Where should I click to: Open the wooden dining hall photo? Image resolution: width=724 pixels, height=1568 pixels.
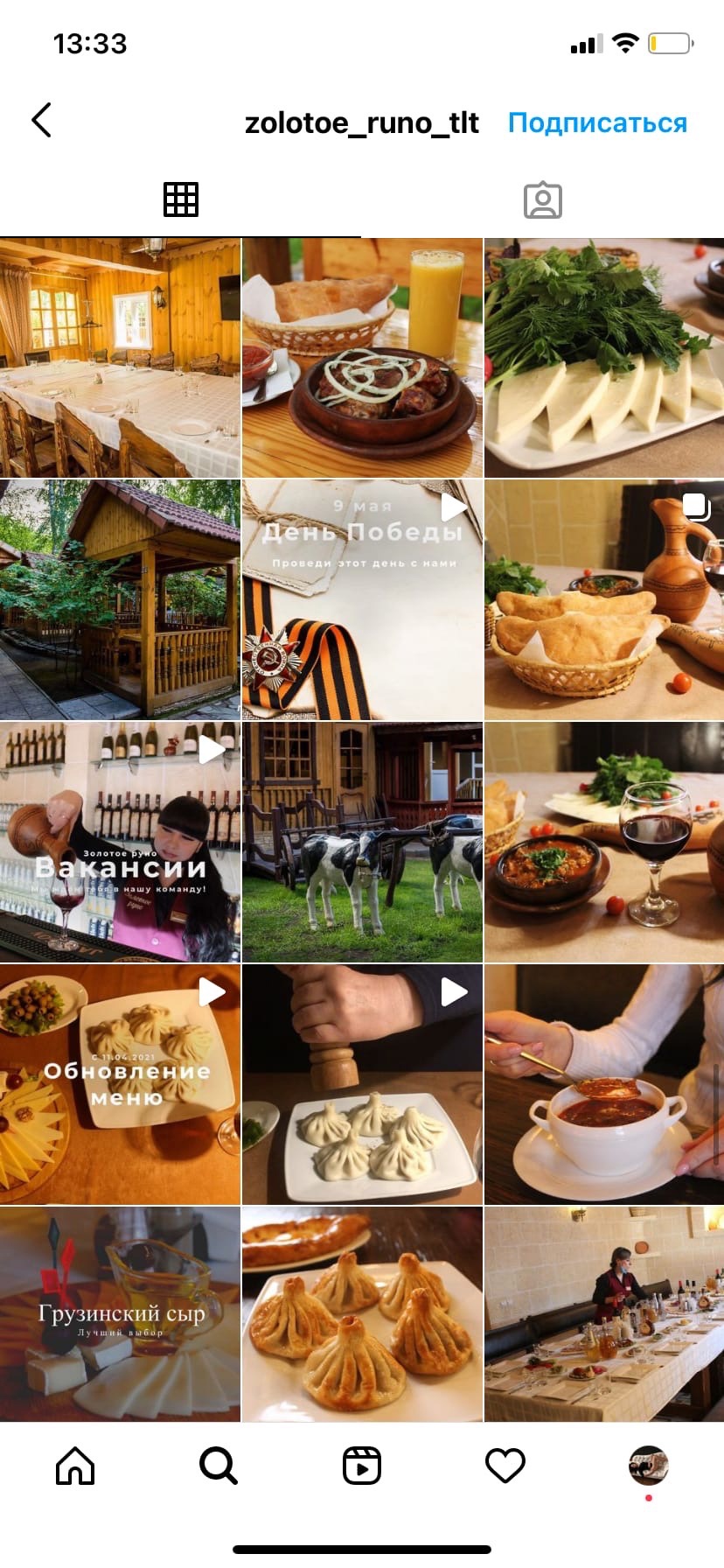(x=120, y=358)
